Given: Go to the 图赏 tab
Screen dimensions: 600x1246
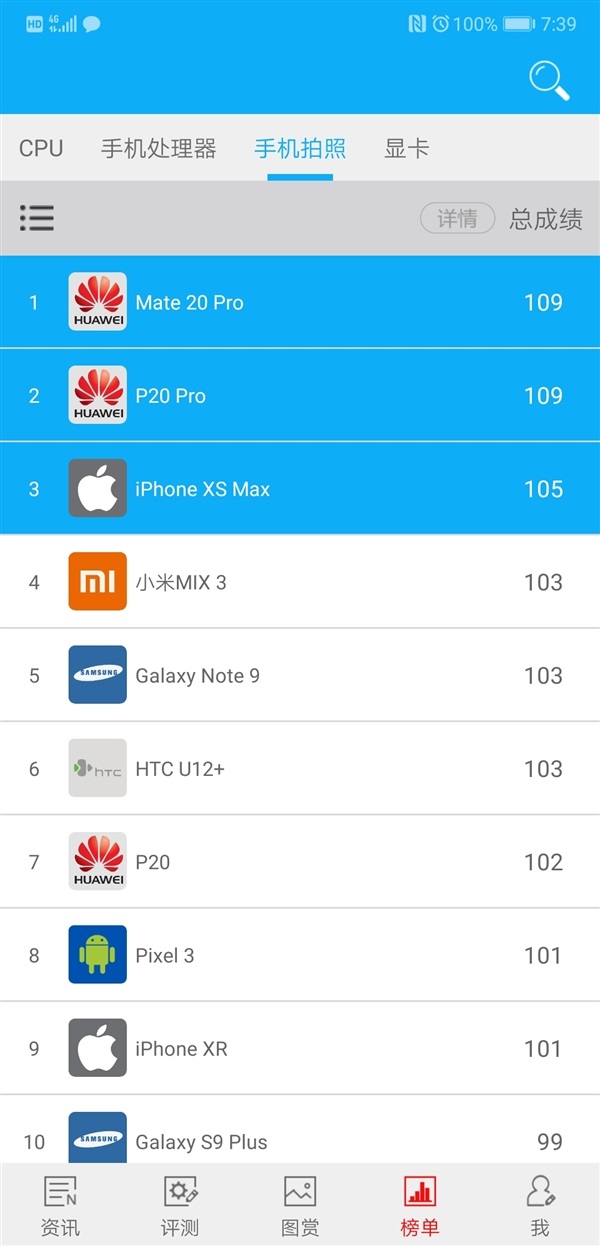Looking at the screenshot, I should click(x=300, y=1206).
